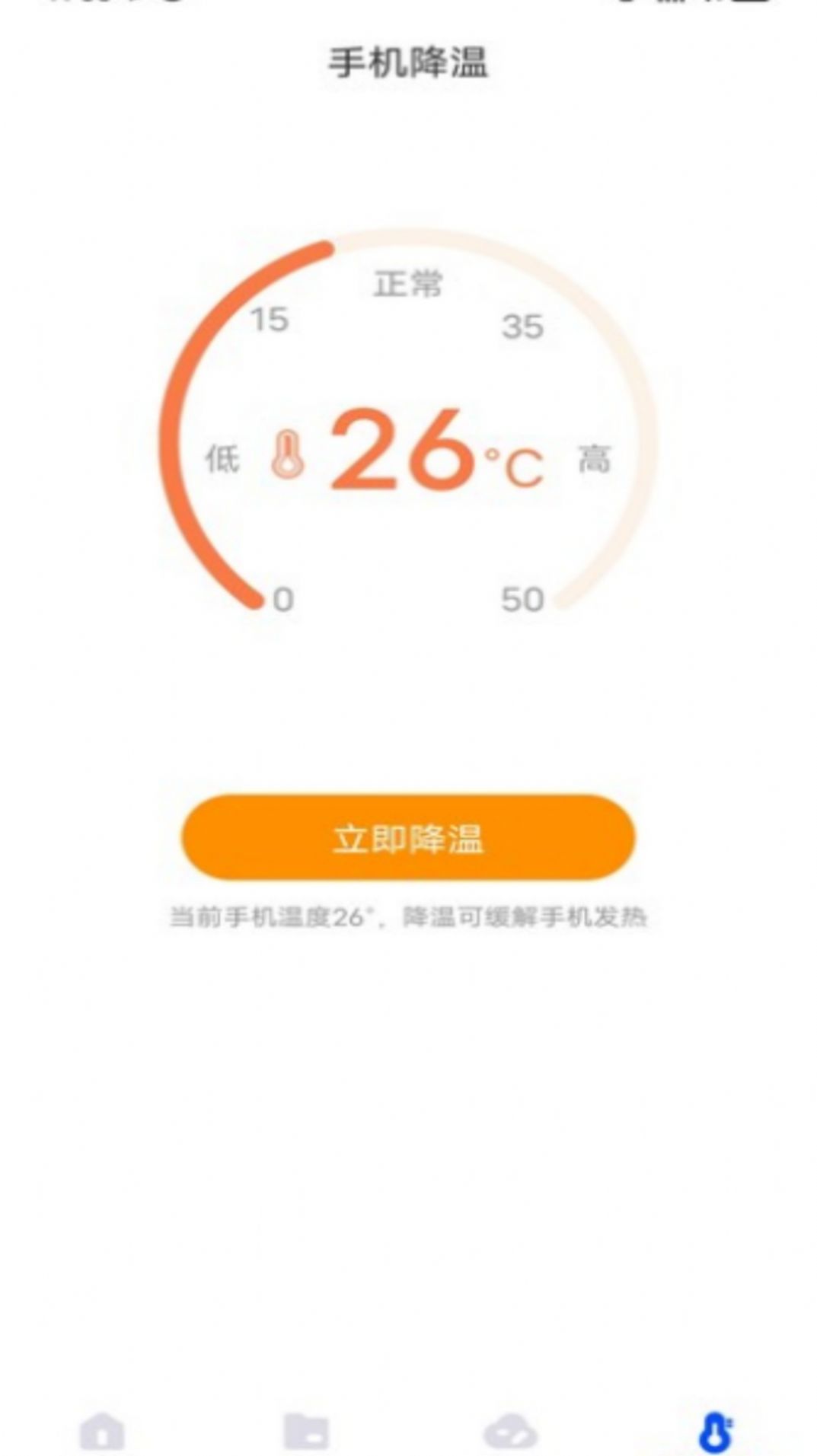The height and width of the screenshot is (1456, 817).
Task: Tap the 正常 status label above the gauge
Action: [409, 283]
